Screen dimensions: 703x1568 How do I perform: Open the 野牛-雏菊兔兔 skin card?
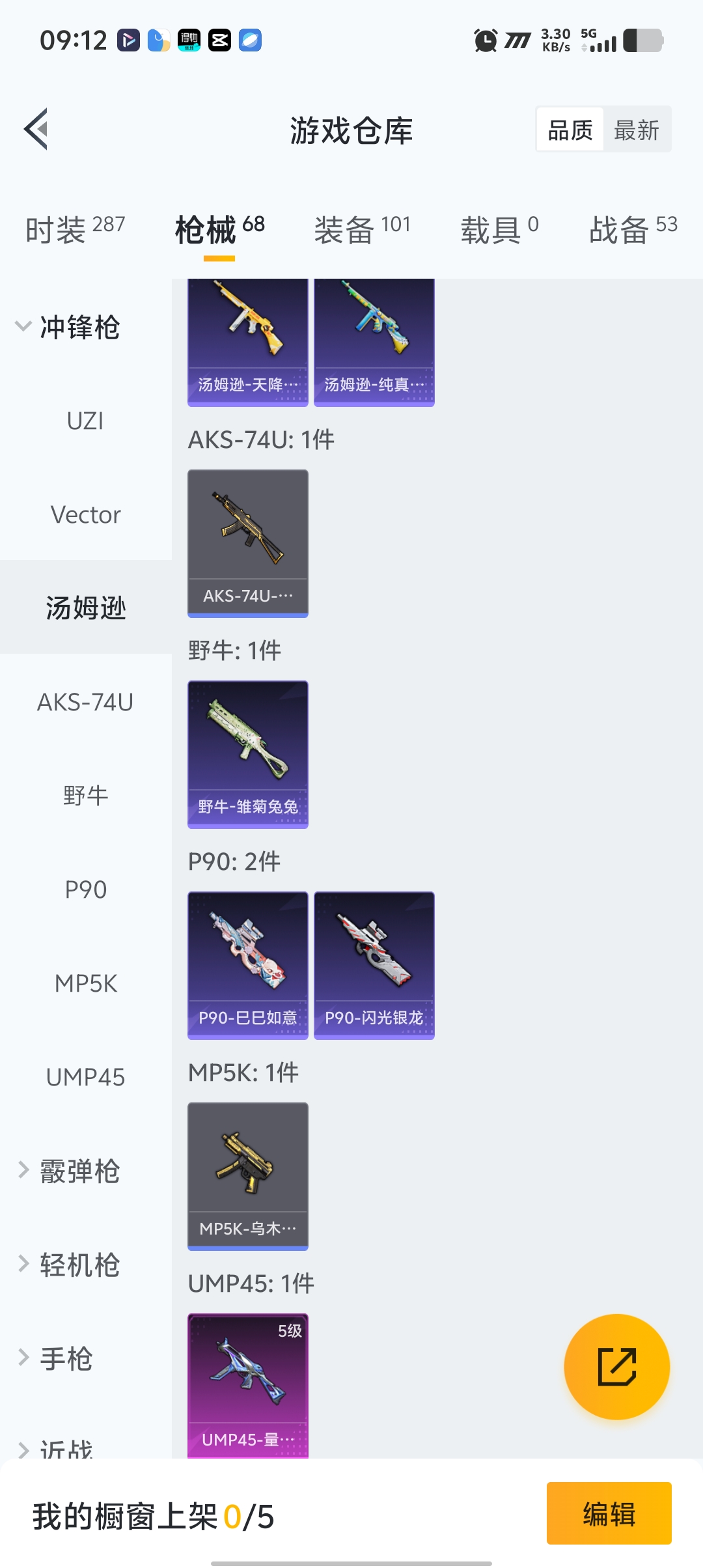248,754
